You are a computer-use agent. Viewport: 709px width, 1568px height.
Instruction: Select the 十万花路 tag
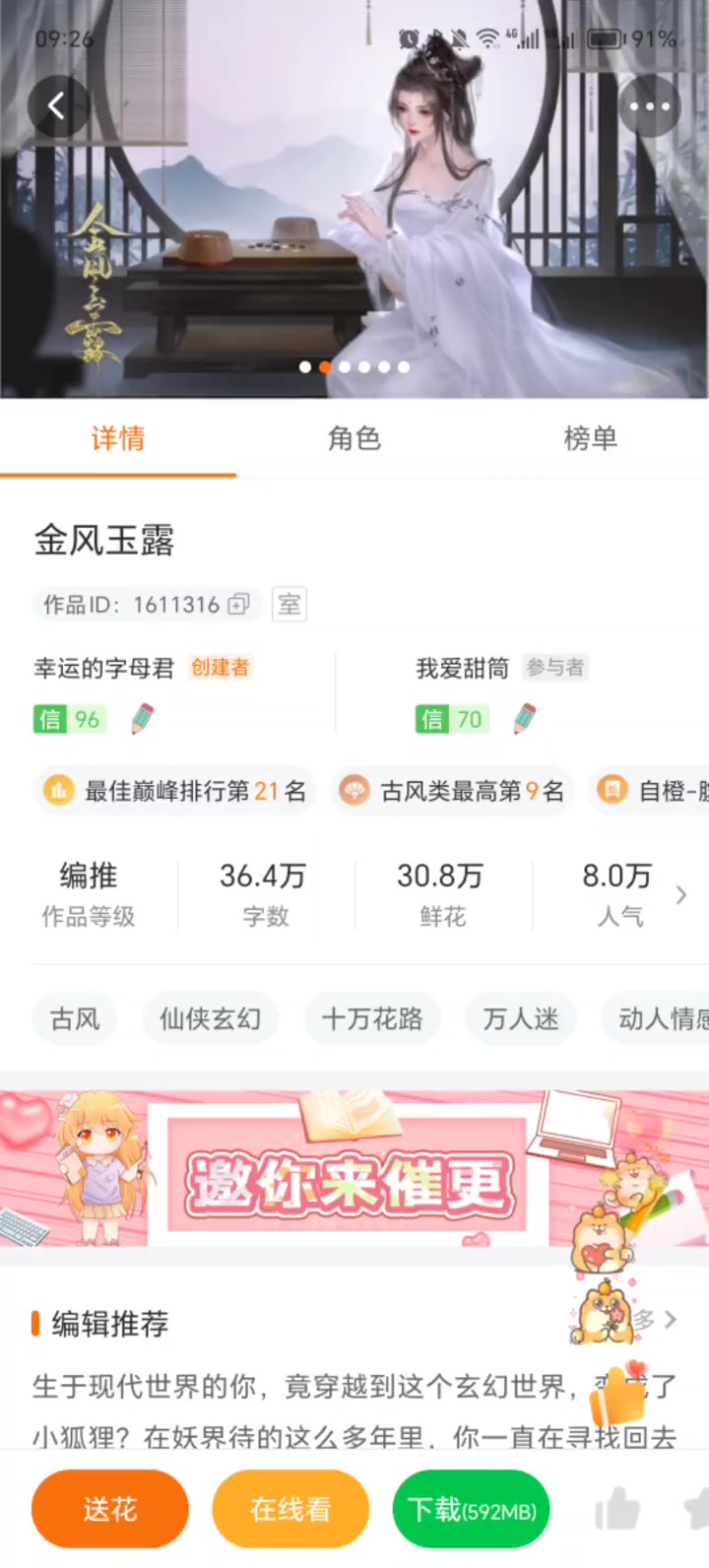tap(371, 1018)
